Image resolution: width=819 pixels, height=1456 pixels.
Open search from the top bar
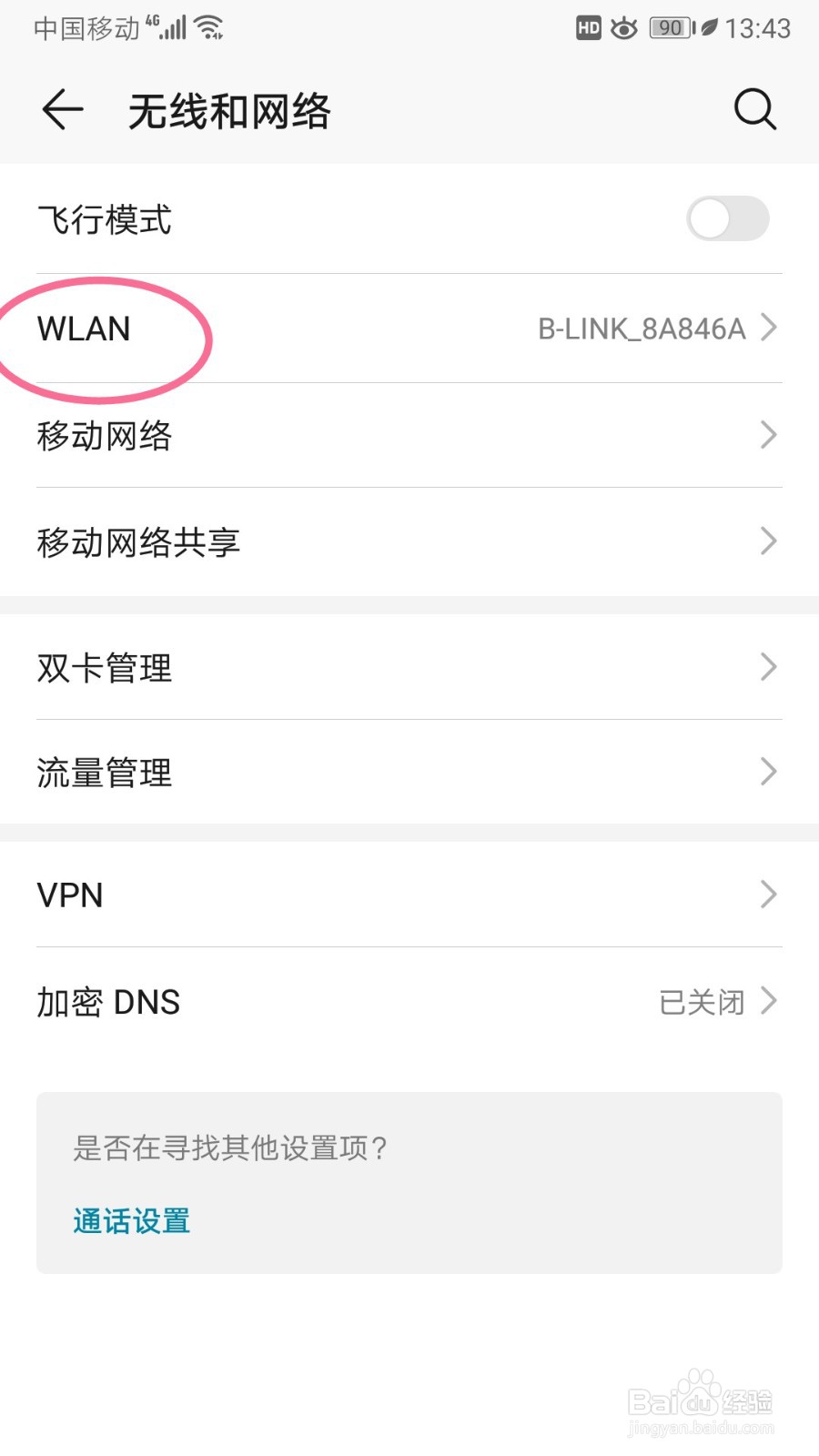754,109
